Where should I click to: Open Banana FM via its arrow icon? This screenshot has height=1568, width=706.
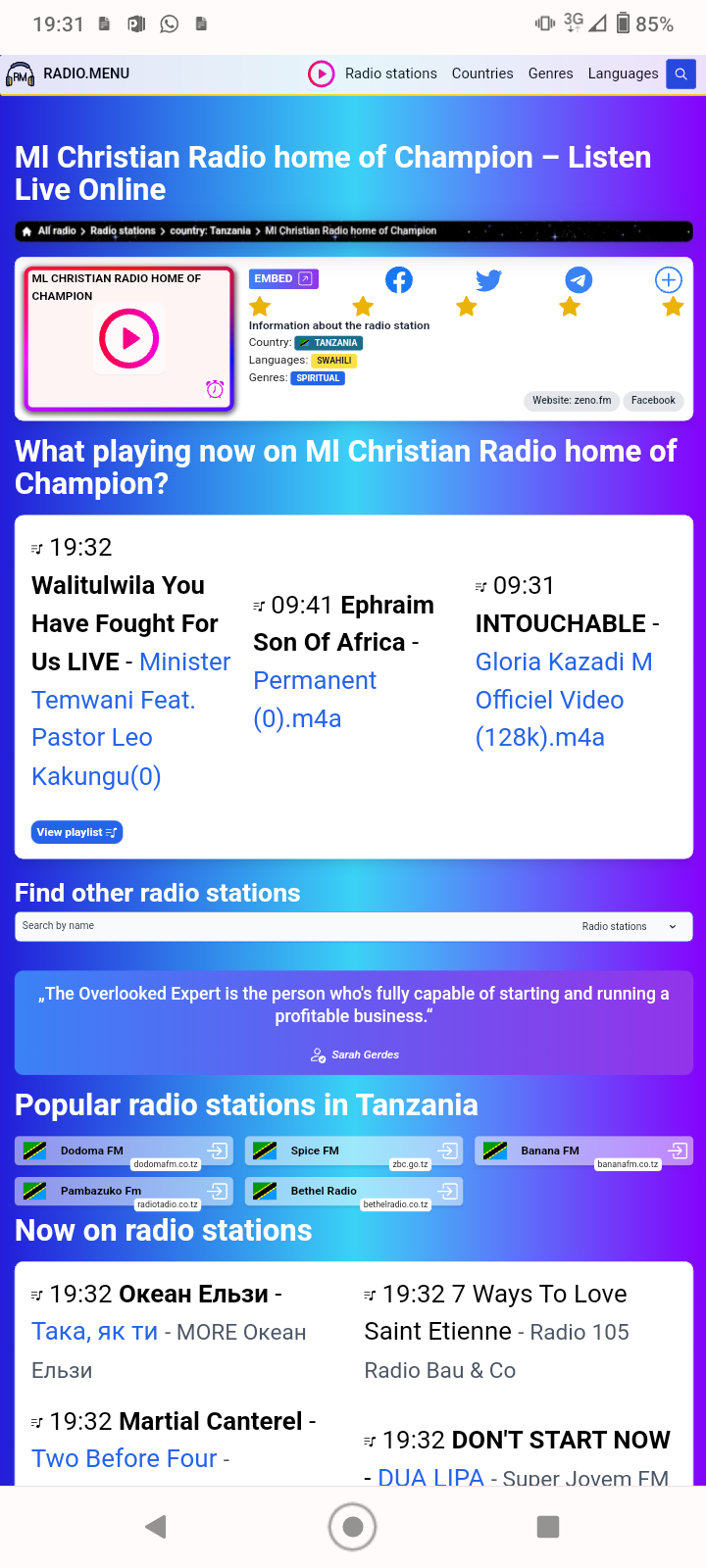pyautogui.click(x=678, y=1150)
